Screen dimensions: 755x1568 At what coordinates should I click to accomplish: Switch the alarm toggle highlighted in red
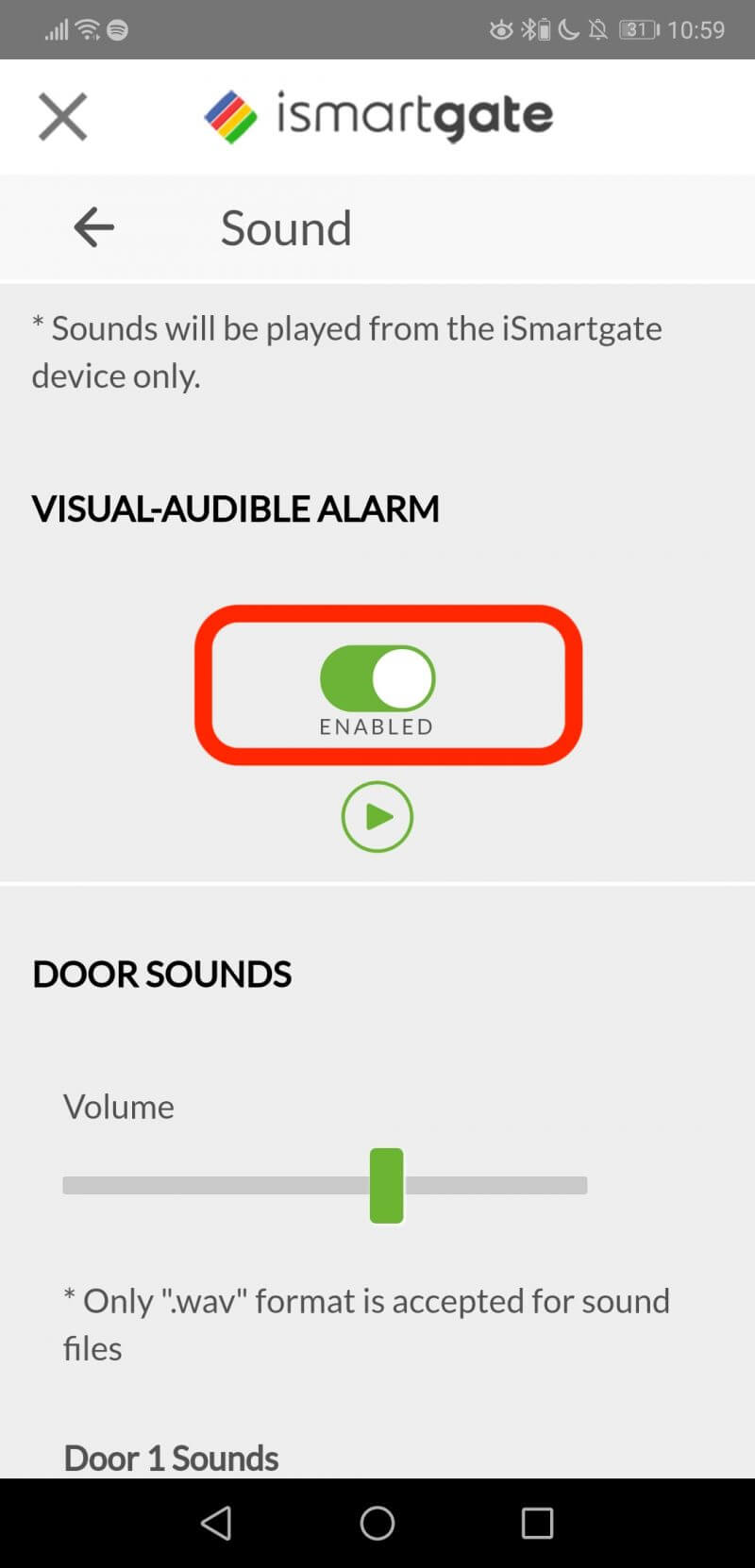point(377,677)
